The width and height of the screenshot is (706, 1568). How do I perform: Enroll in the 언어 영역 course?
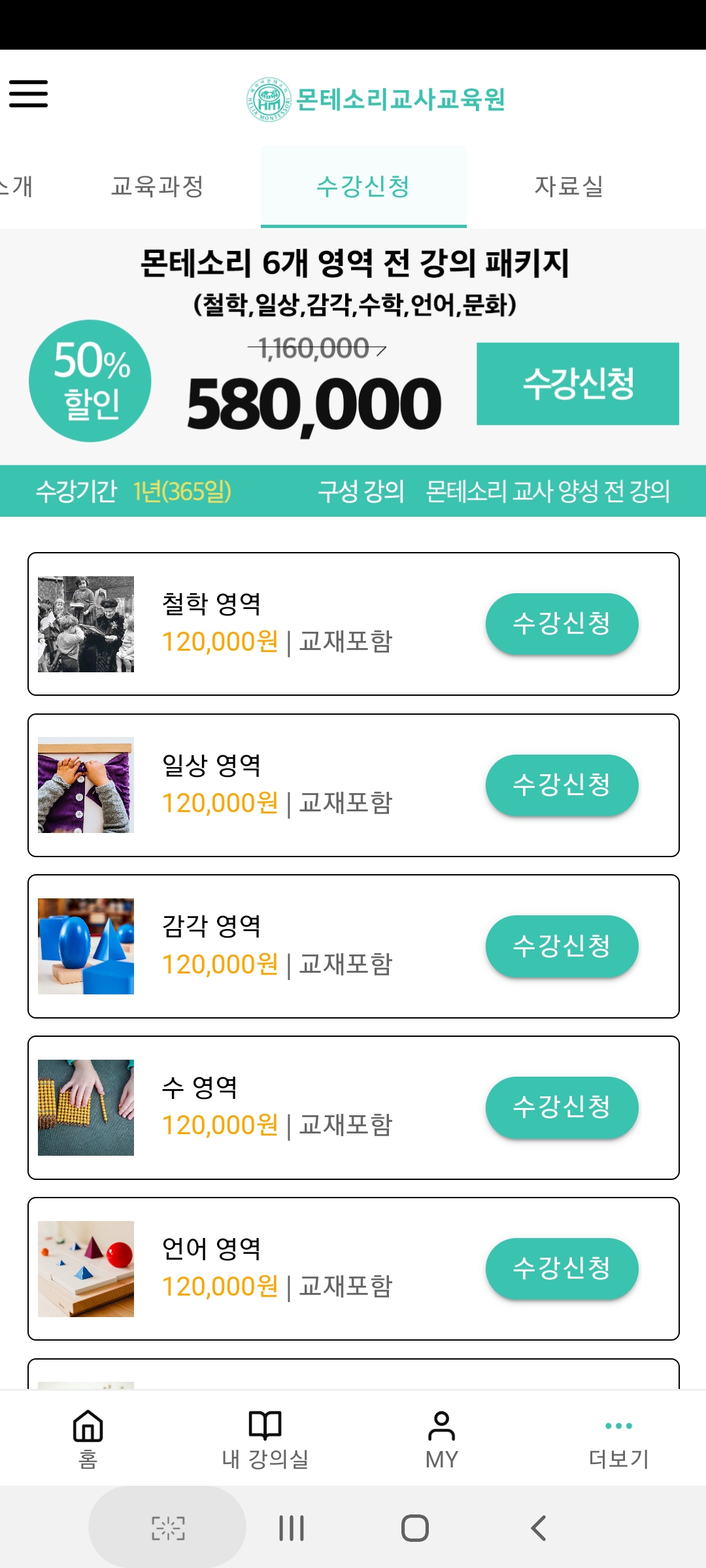[562, 1269]
